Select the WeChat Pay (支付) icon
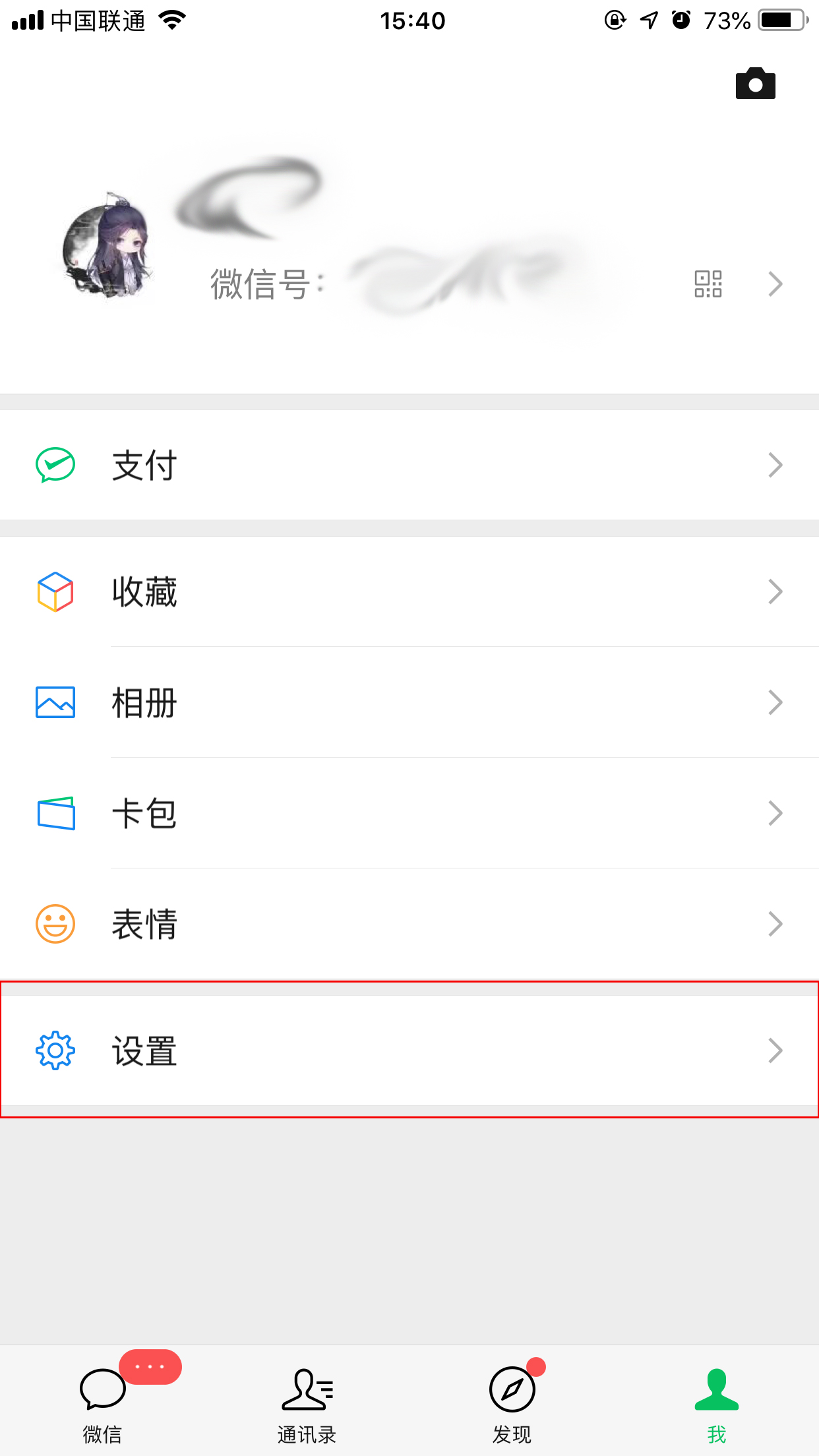 (x=56, y=465)
